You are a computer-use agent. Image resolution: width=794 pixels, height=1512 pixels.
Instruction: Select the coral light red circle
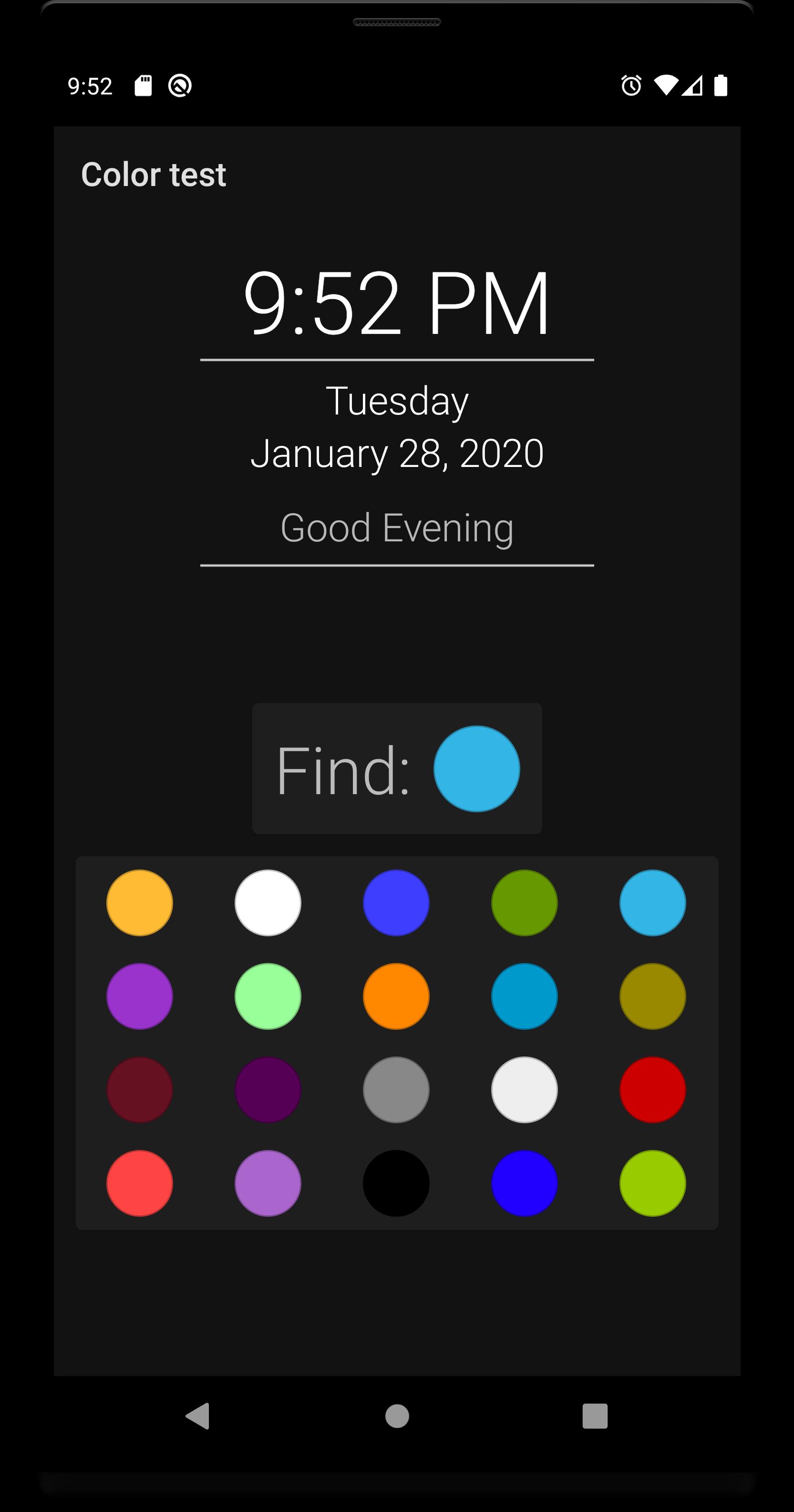pyautogui.click(x=140, y=1183)
